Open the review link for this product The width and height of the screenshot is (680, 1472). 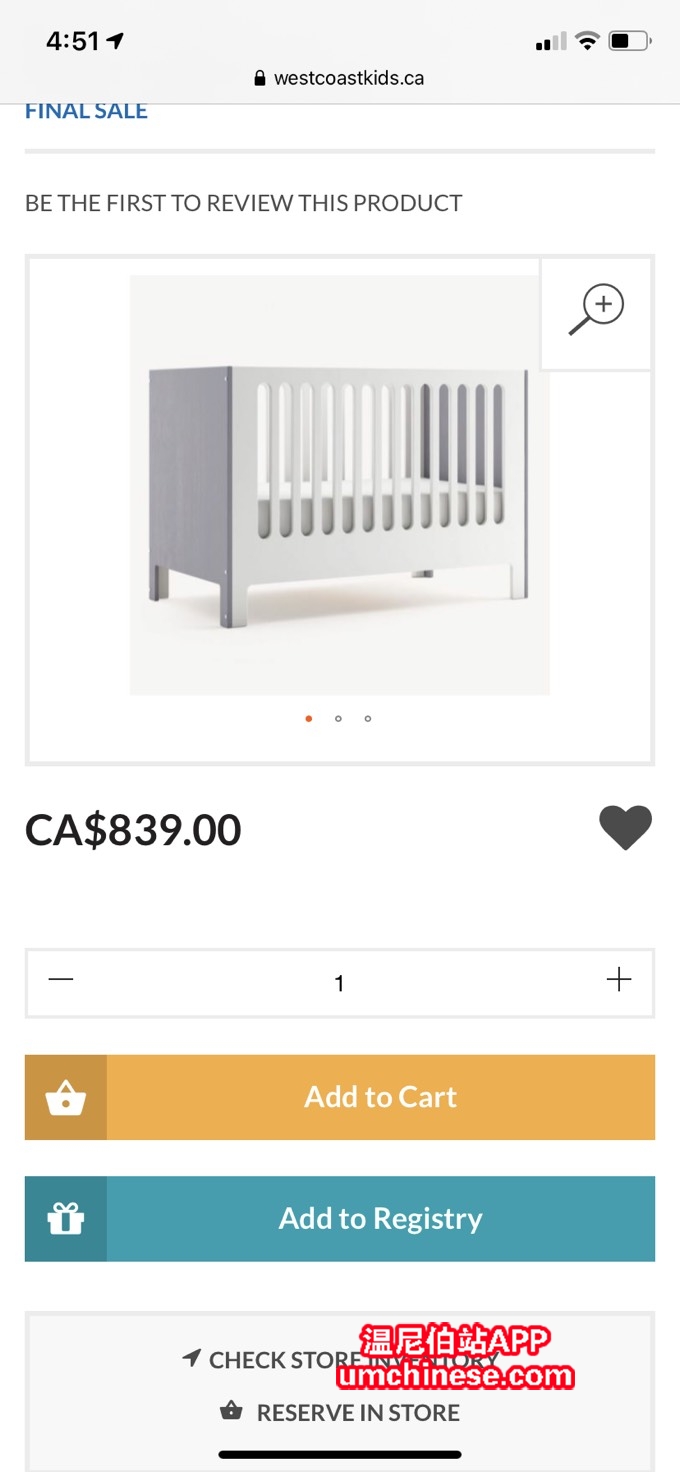pos(243,203)
